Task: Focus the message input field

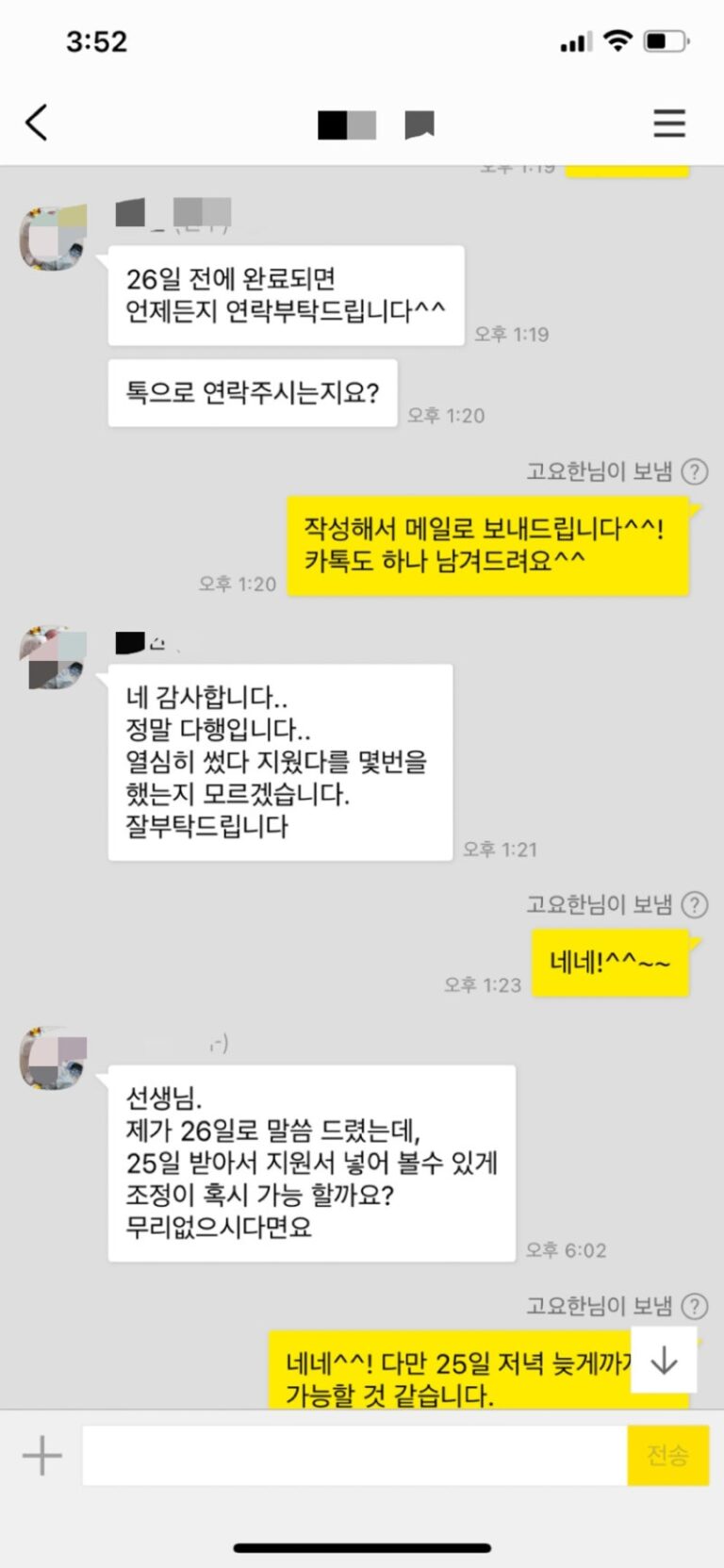Action: point(354,1455)
